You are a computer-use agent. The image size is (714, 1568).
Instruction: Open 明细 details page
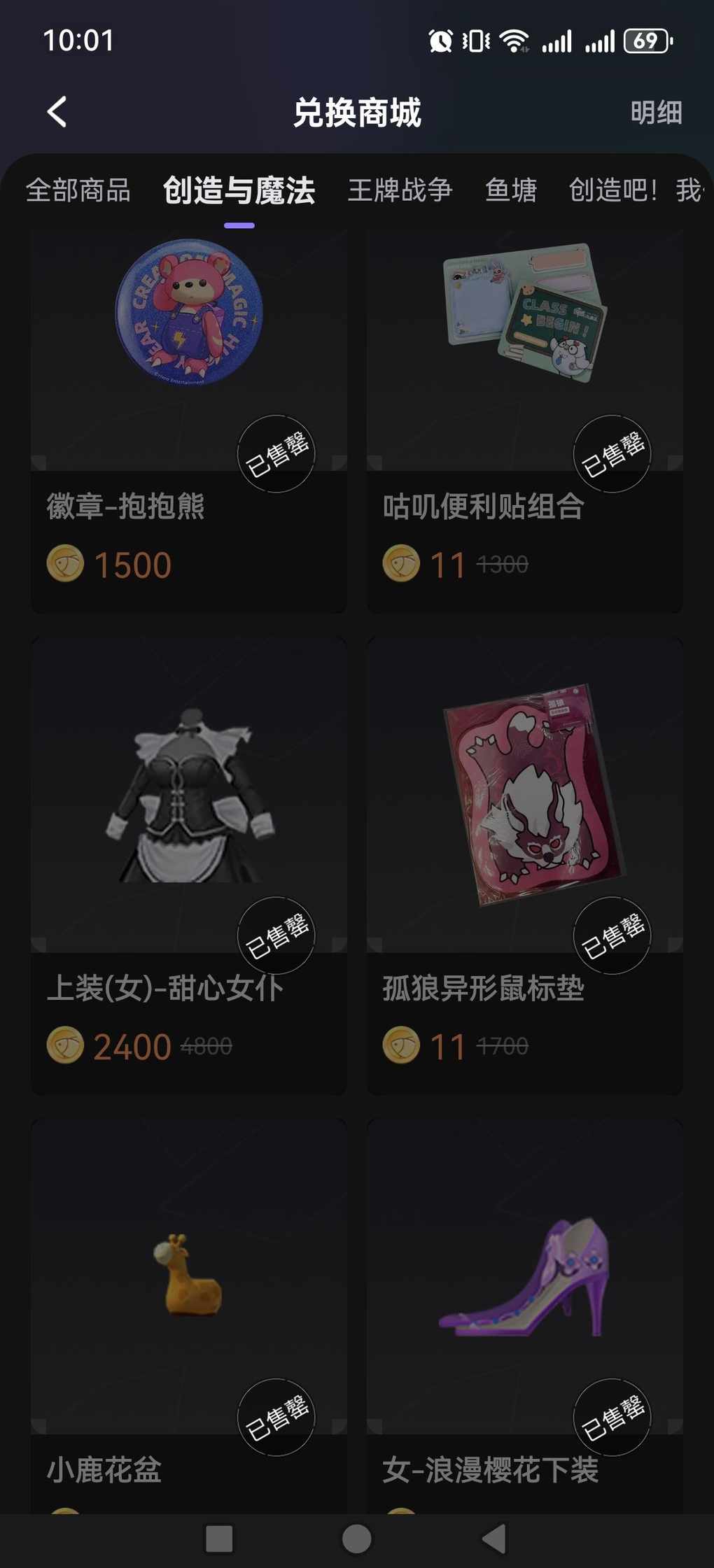pos(656,113)
